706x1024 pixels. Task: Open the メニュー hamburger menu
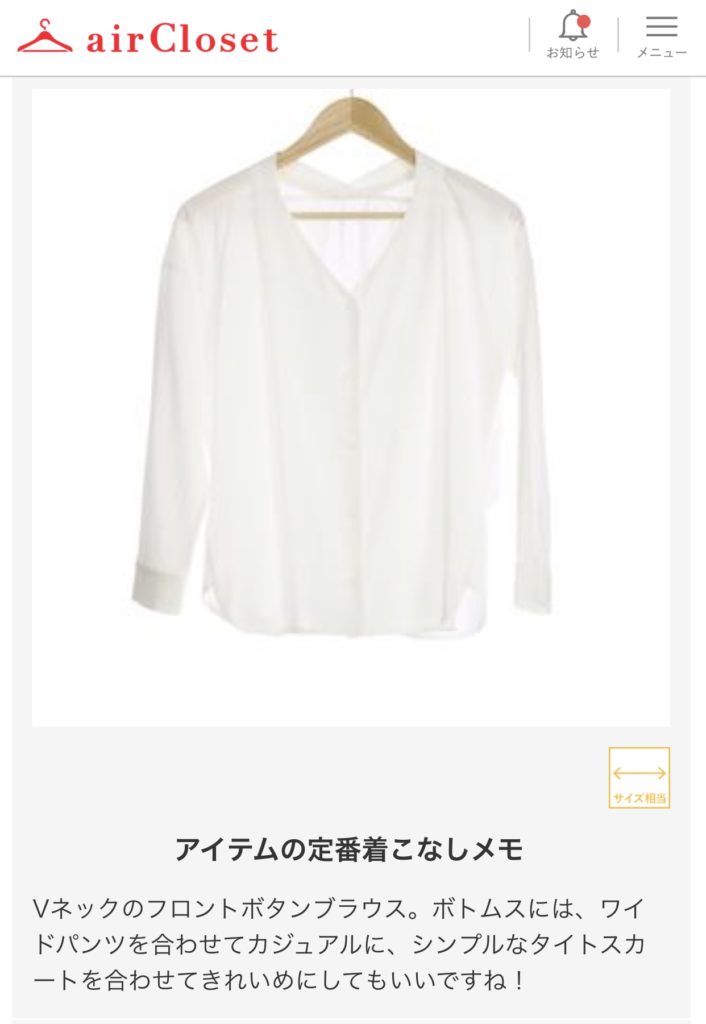click(661, 35)
